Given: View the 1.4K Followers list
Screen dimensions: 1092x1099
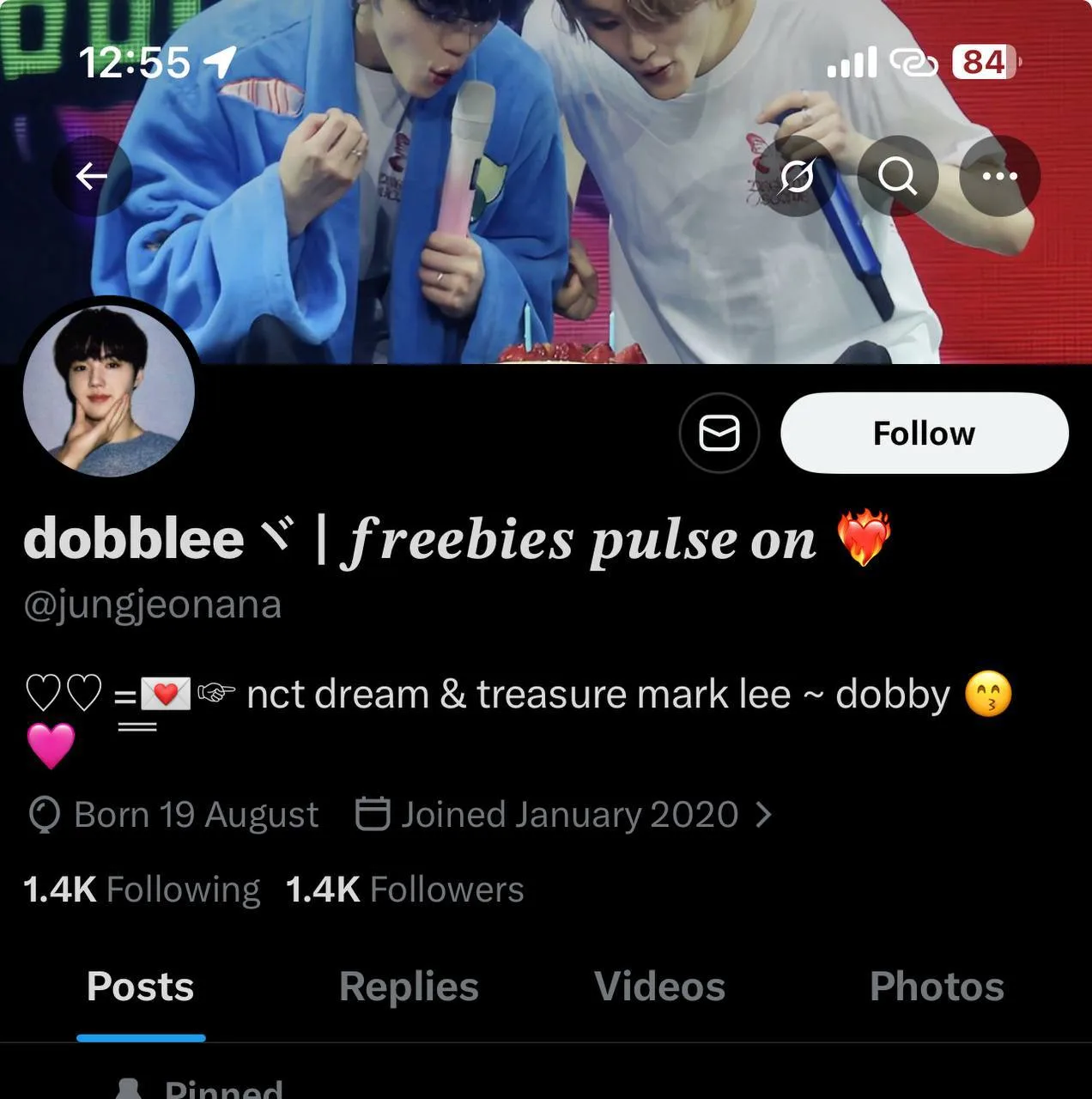Looking at the screenshot, I should (x=404, y=890).
